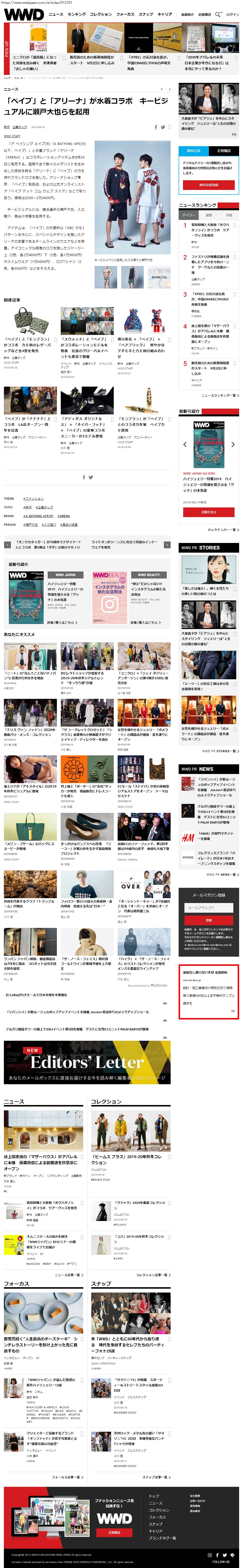243x1568 pixels.
Task: Open the #A BATHING APE(R) brand tag
Action: pos(39,516)
